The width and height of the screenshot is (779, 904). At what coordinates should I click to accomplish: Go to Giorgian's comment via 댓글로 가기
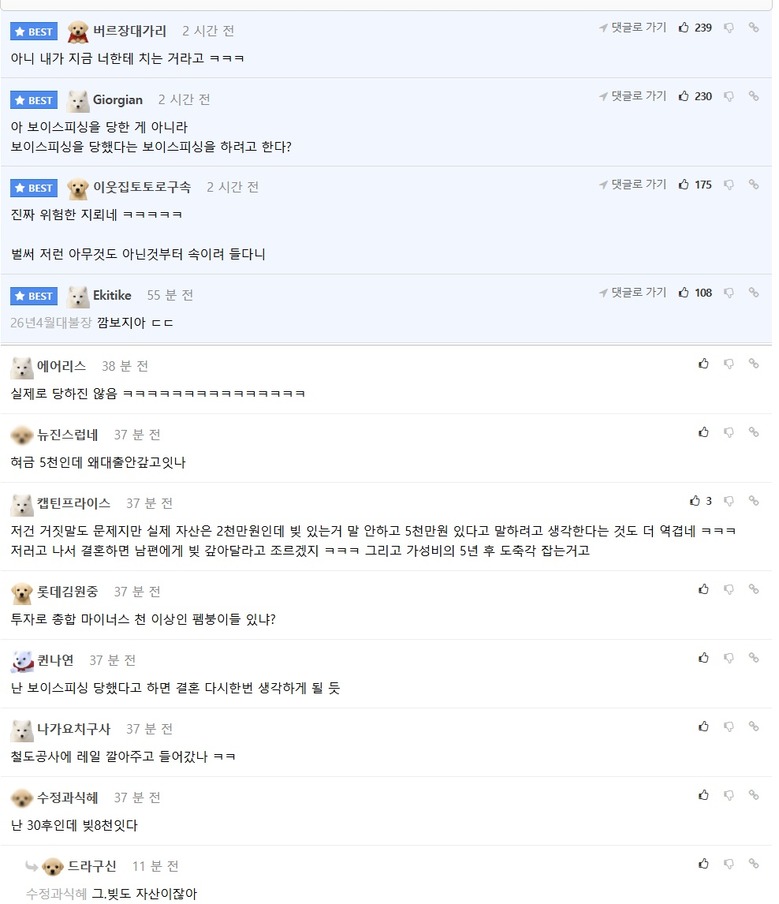[633, 96]
